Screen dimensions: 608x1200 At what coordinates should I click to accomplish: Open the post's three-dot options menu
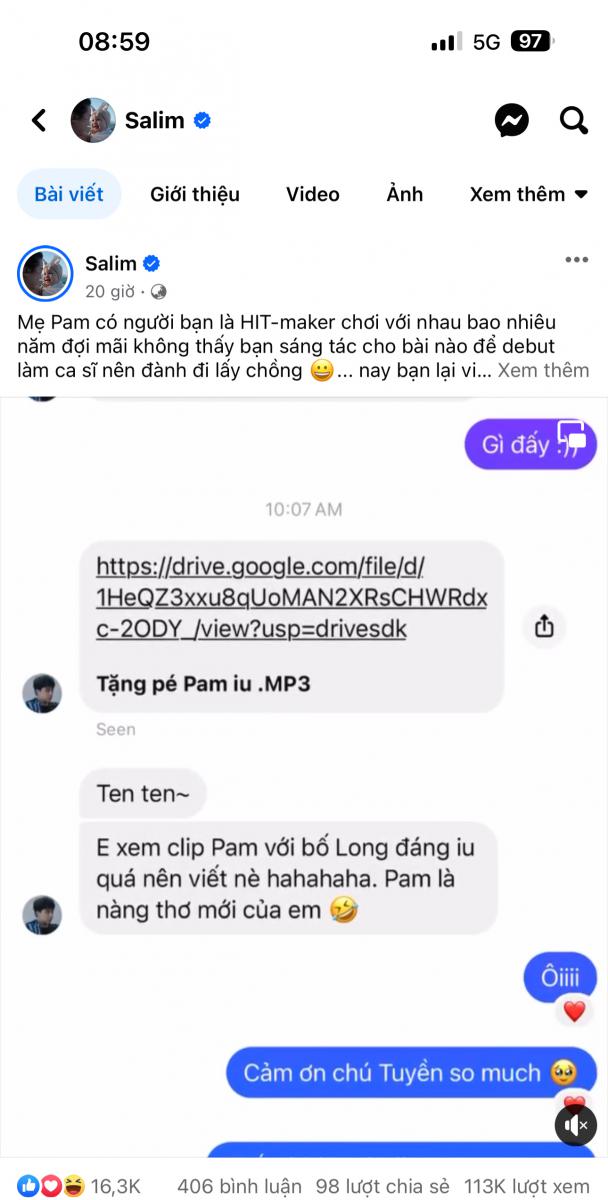point(576,260)
